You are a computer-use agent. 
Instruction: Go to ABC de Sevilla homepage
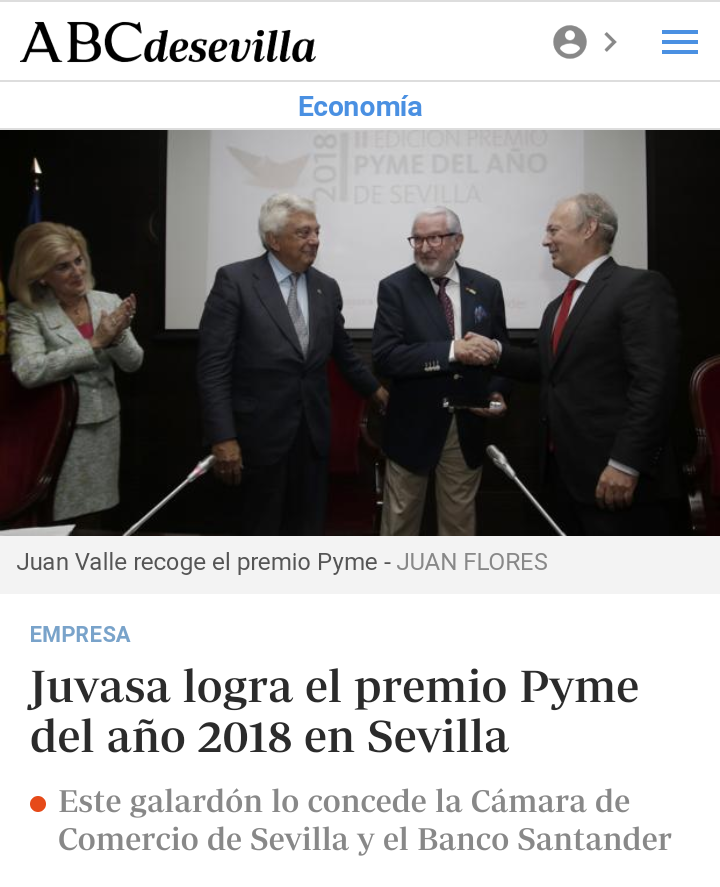pyautogui.click(x=168, y=43)
